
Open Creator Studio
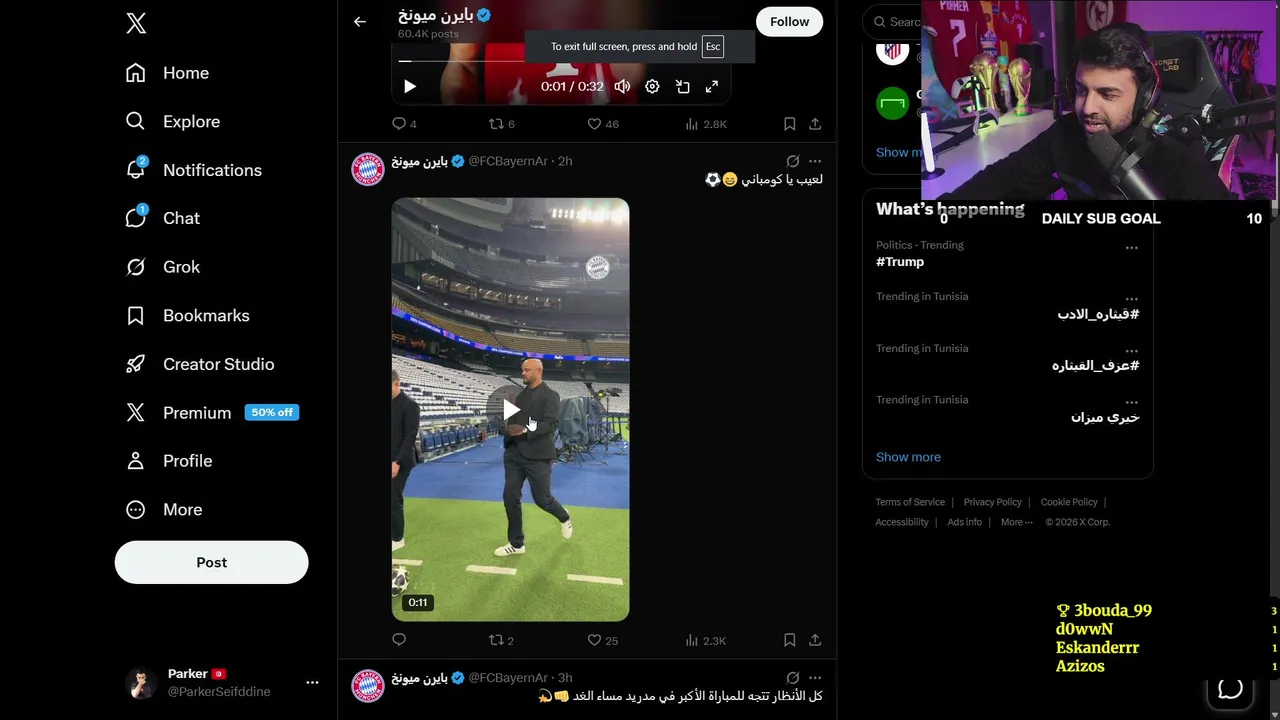[x=199, y=364]
